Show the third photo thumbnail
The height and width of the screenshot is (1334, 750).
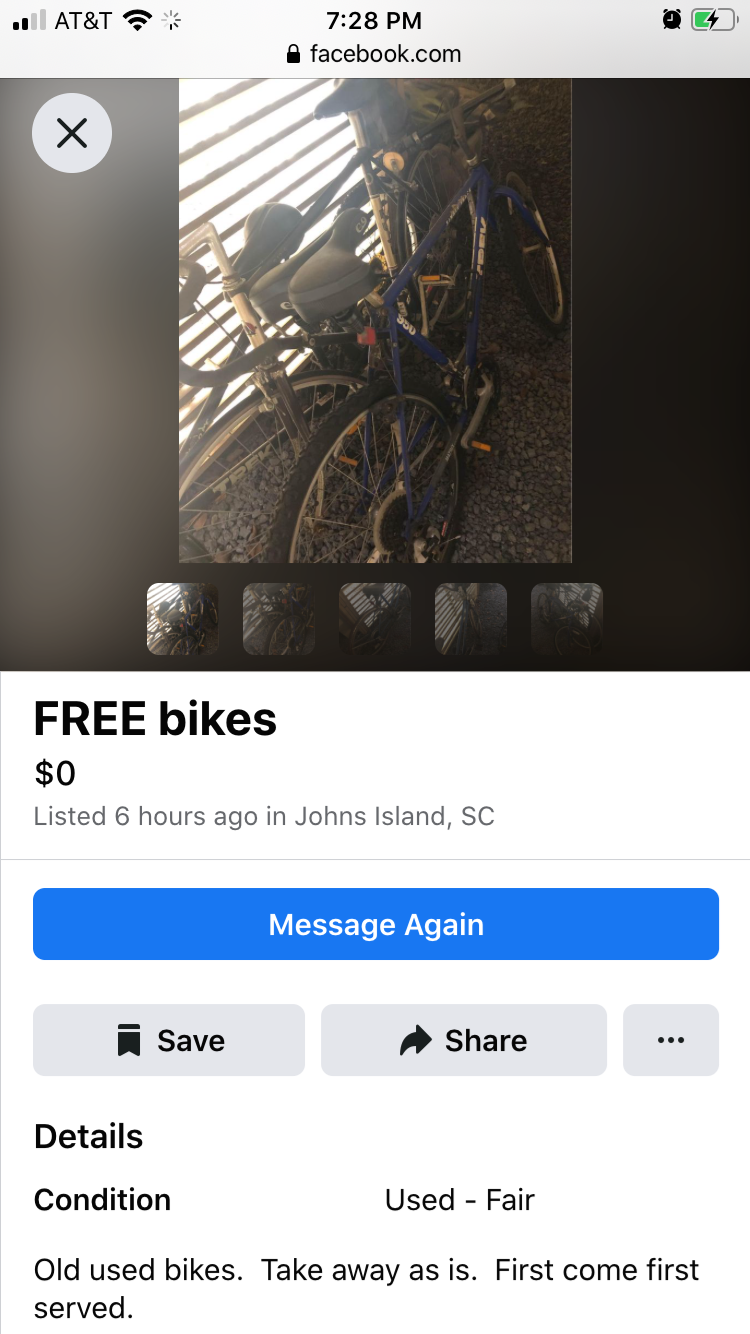pyautogui.click(x=375, y=619)
